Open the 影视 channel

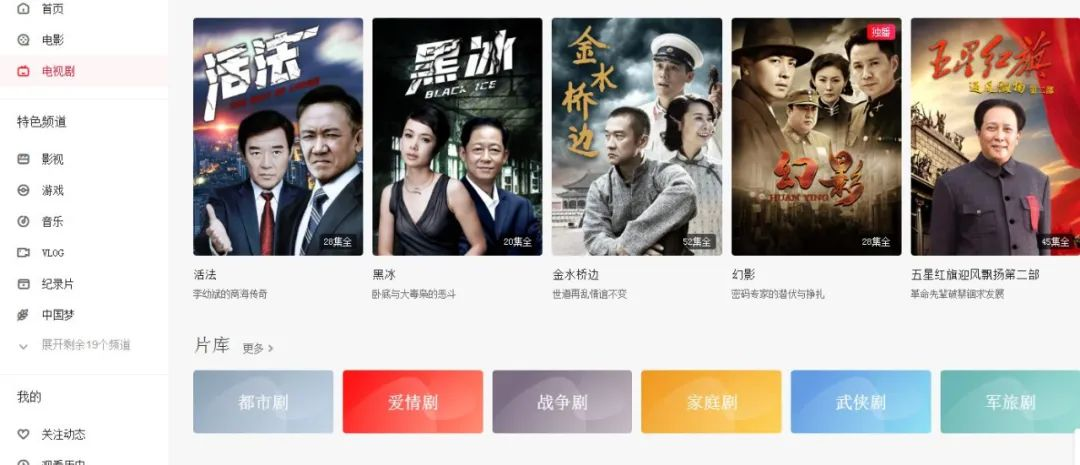point(52,159)
